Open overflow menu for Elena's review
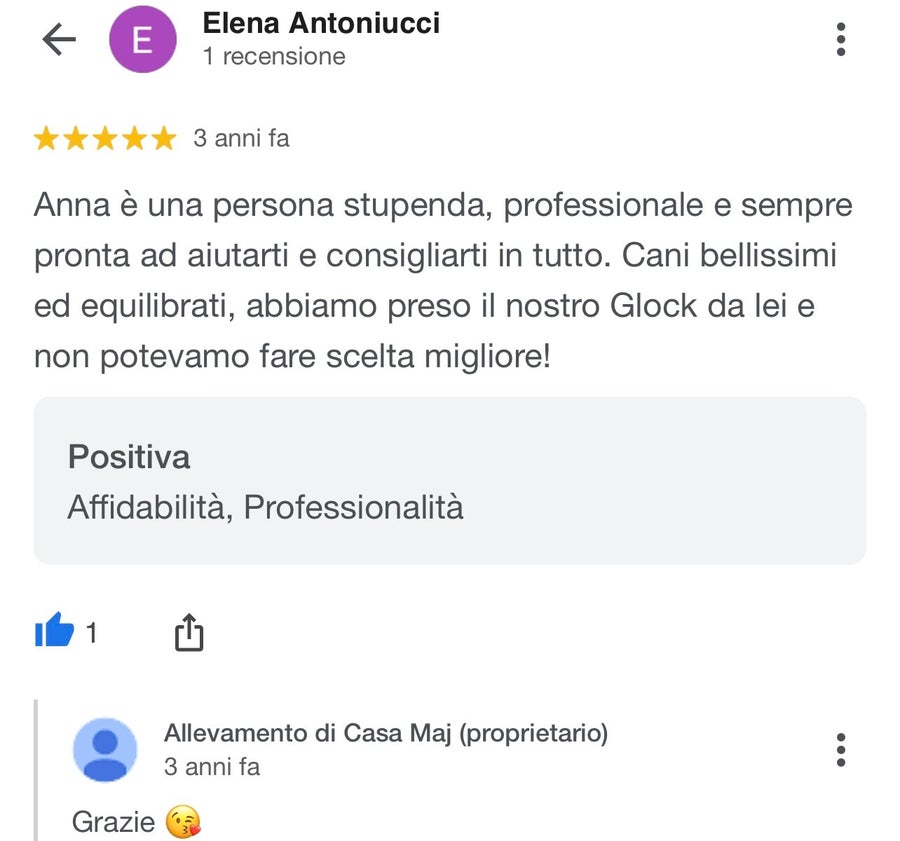 841,39
